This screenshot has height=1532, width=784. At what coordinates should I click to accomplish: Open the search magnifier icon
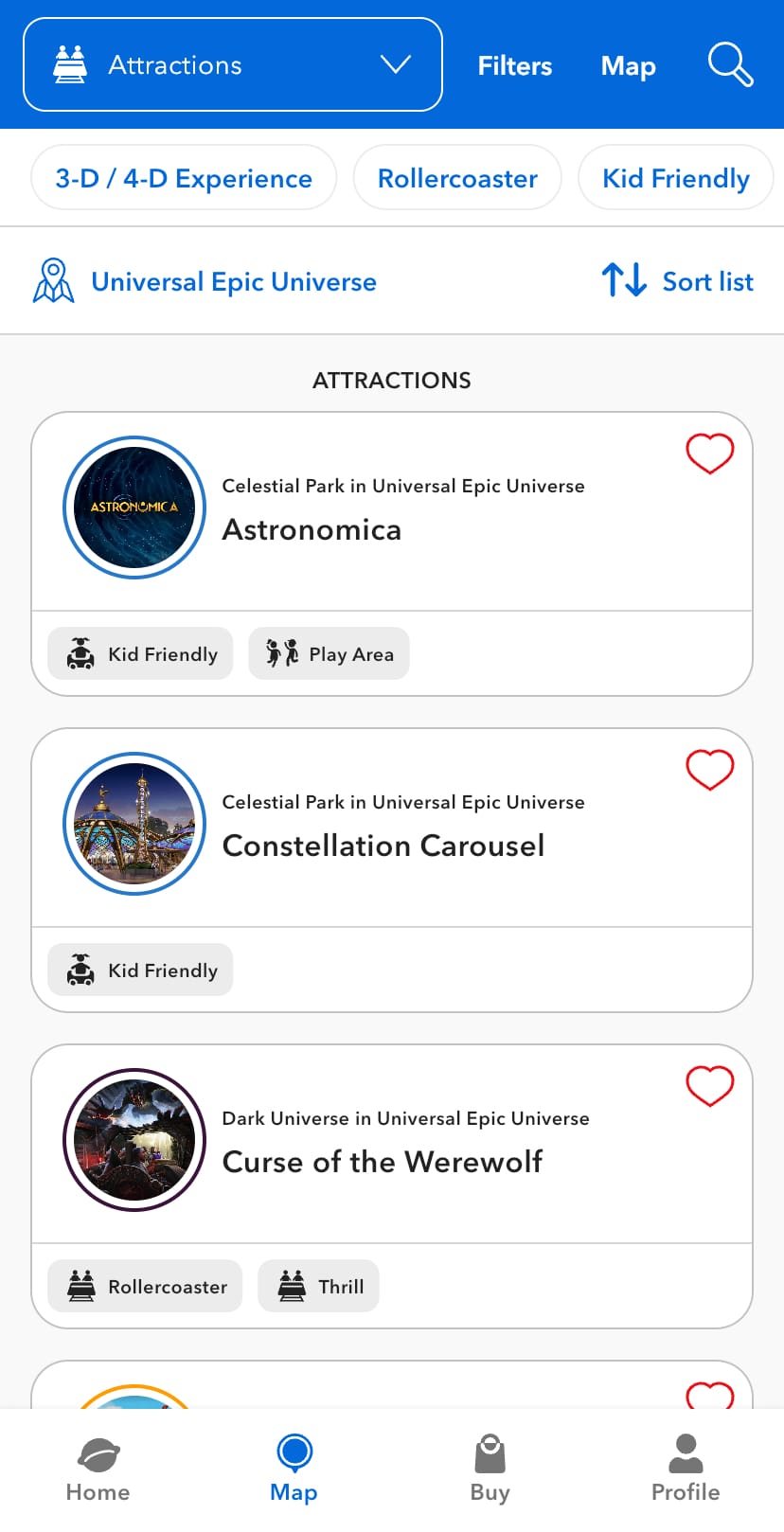pyautogui.click(x=730, y=64)
